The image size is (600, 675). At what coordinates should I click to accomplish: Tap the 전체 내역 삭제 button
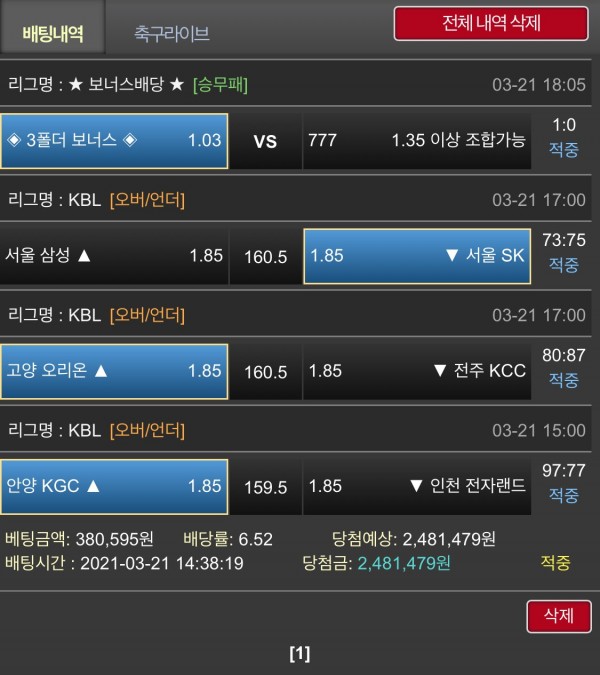490,23
